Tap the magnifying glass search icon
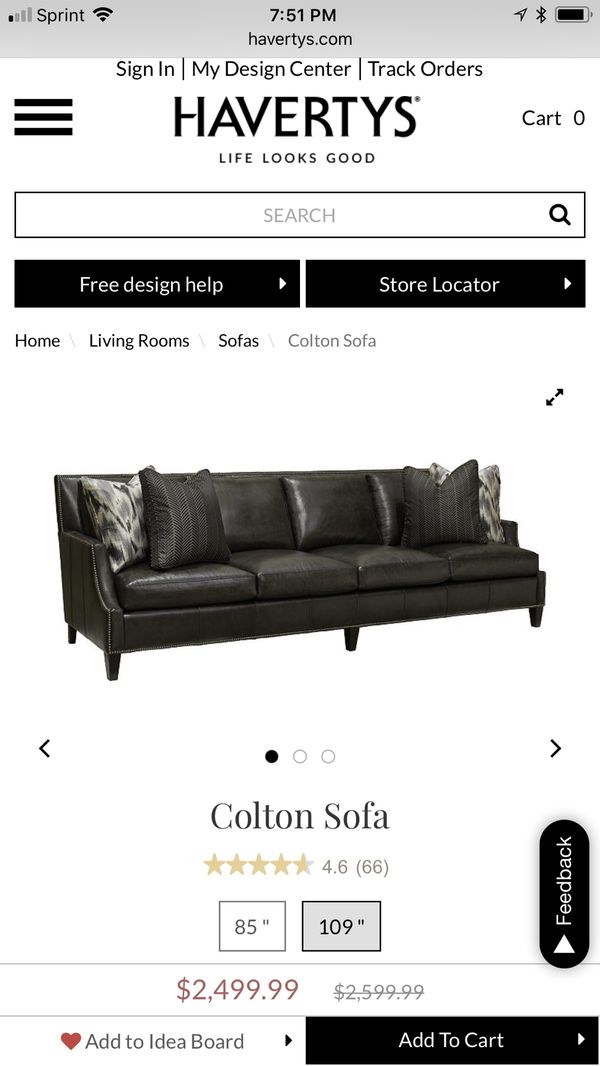This screenshot has width=600, height=1066. pos(559,215)
